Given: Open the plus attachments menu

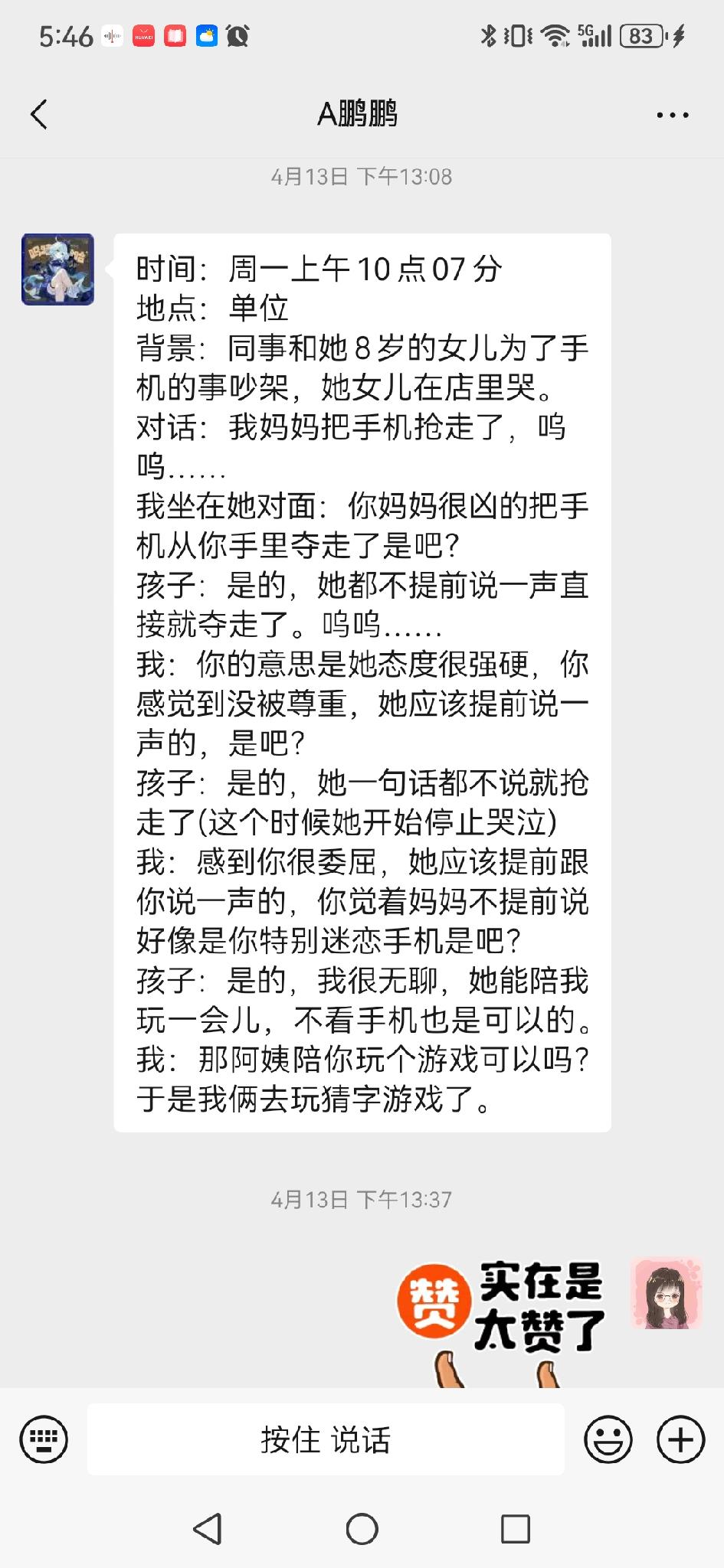Looking at the screenshot, I should point(680,1440).
